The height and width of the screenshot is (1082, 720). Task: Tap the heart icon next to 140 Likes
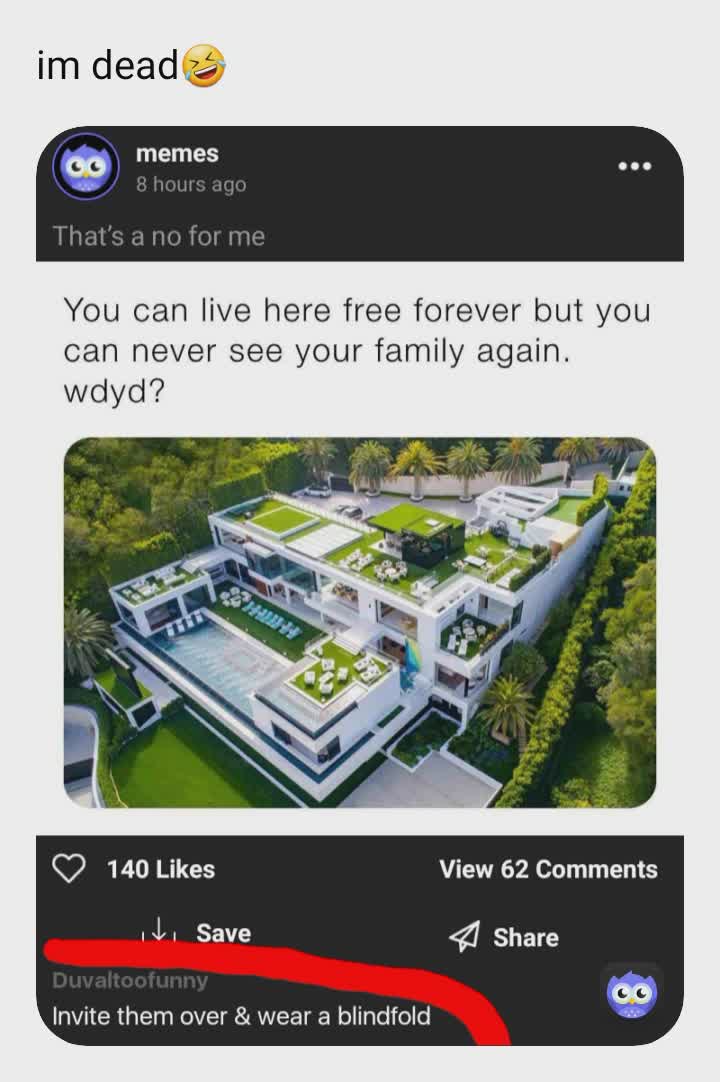[70, 869]
